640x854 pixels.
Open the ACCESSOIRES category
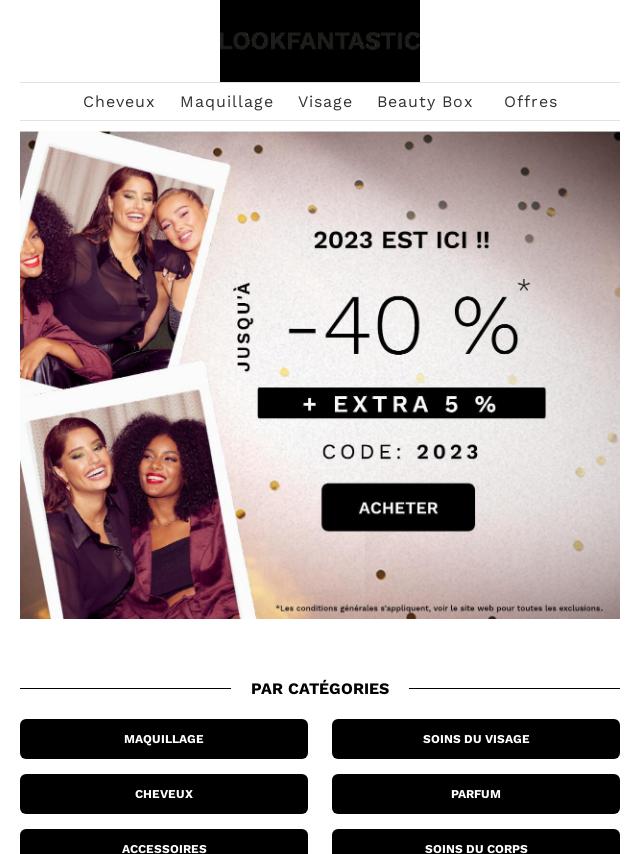164,844
